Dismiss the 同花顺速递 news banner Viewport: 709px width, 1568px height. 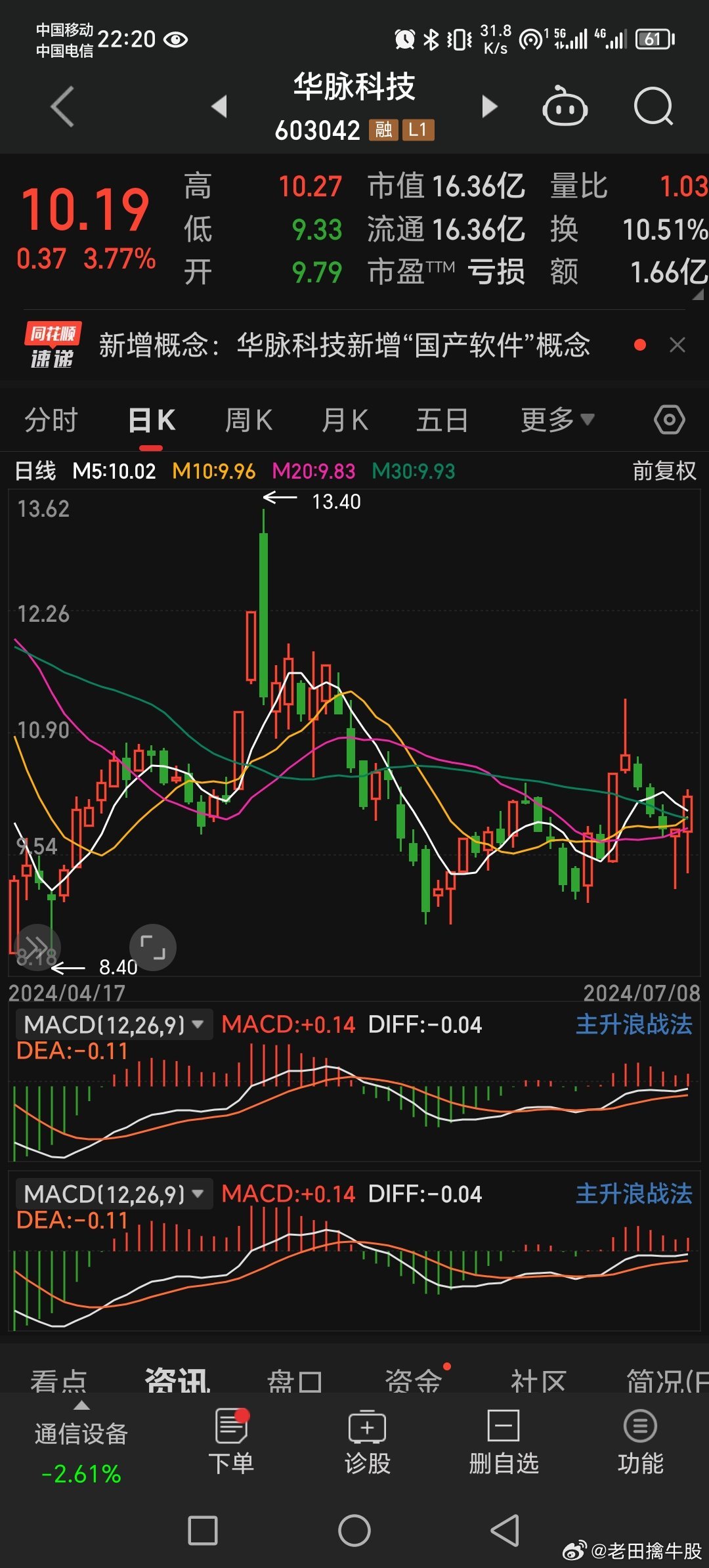tap(677, 345)
